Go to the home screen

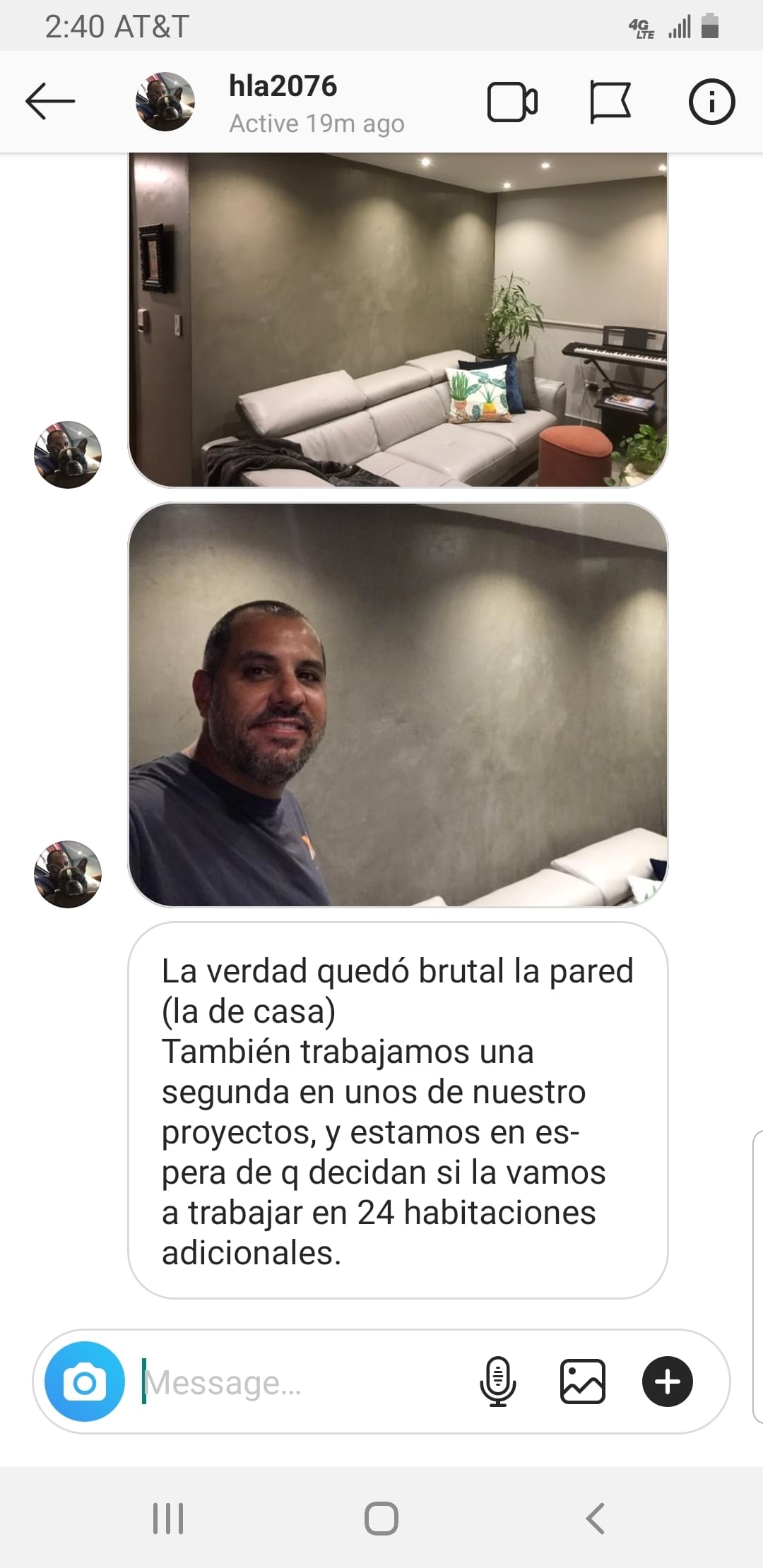pyautogui.click(x=381, y=1518)
